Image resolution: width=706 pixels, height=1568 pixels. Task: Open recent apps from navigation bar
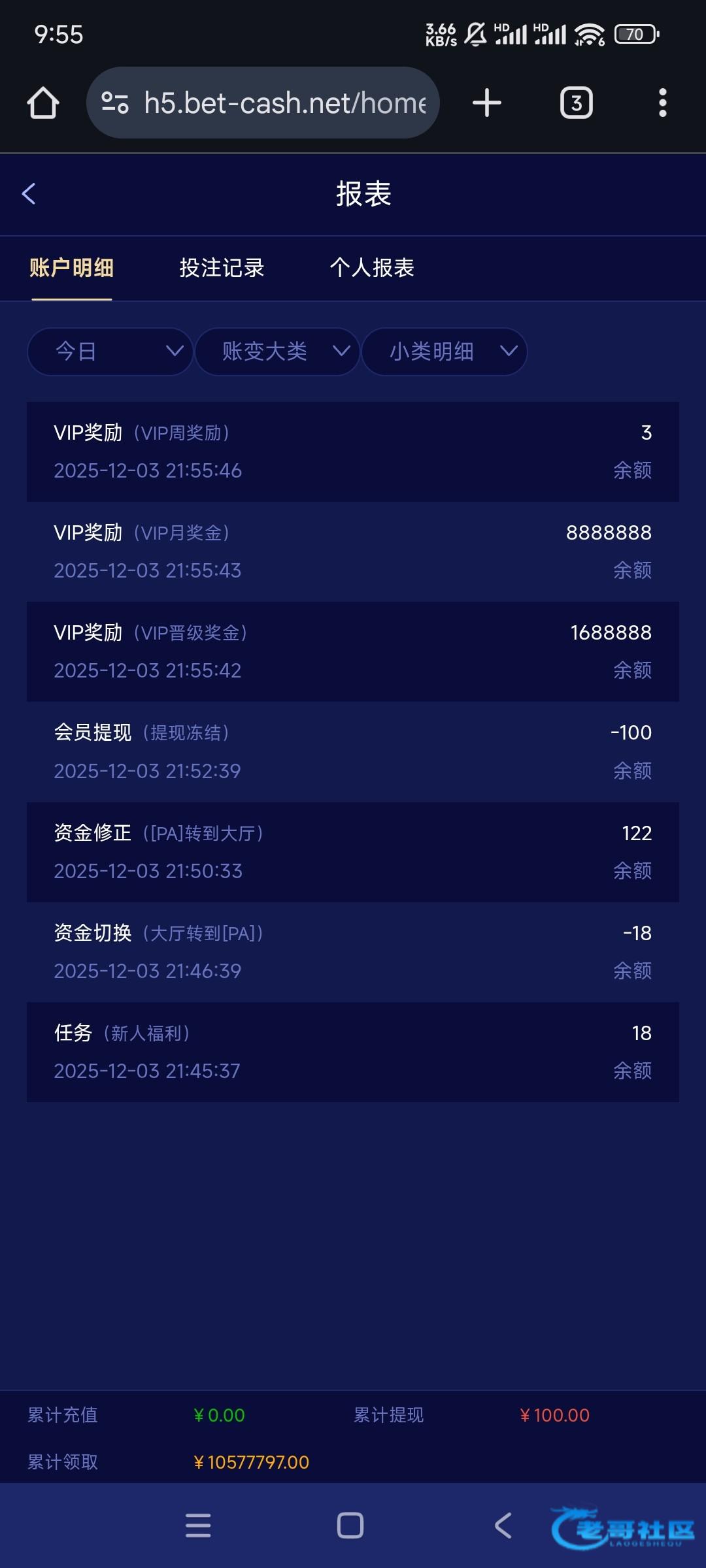point(198,1526)
